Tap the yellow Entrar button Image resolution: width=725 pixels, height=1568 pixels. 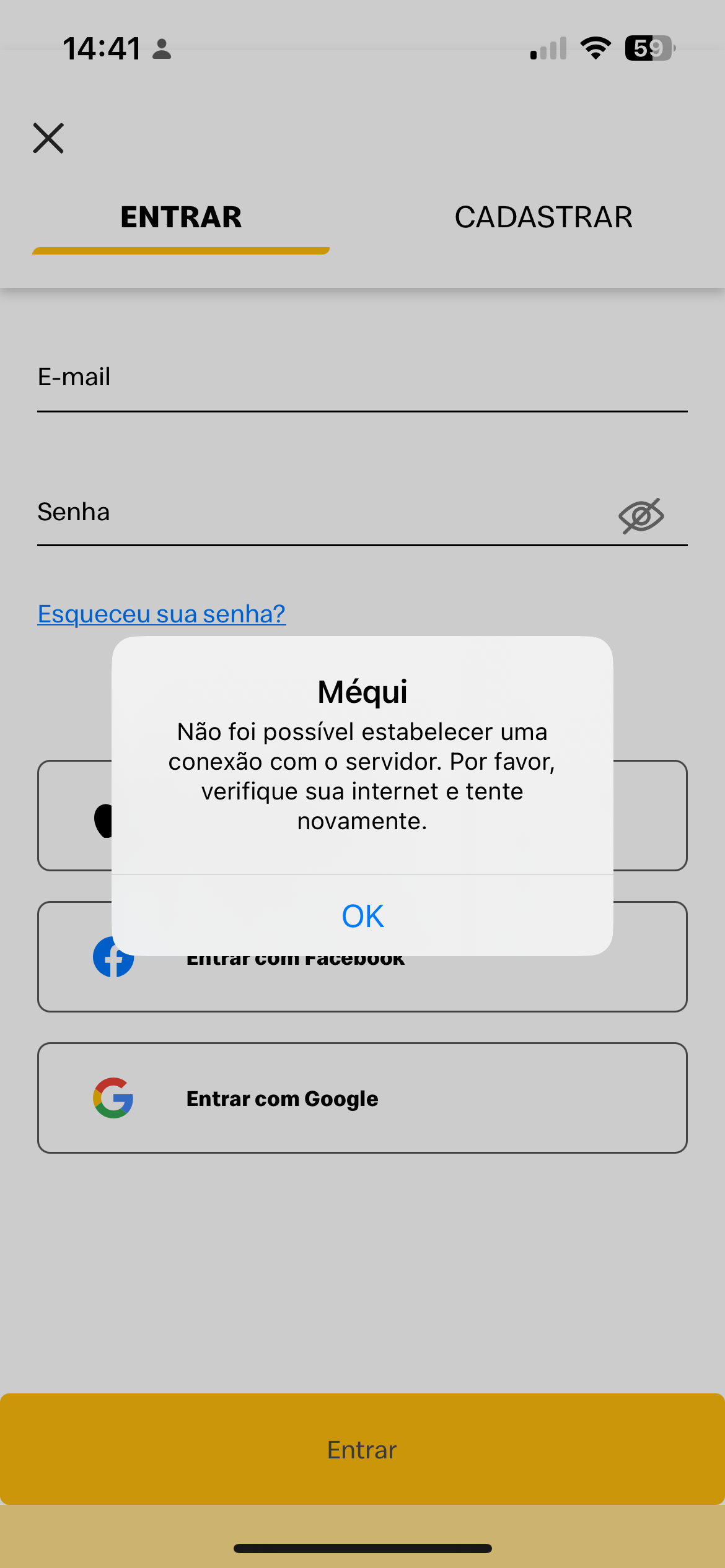click(362, 1449)
